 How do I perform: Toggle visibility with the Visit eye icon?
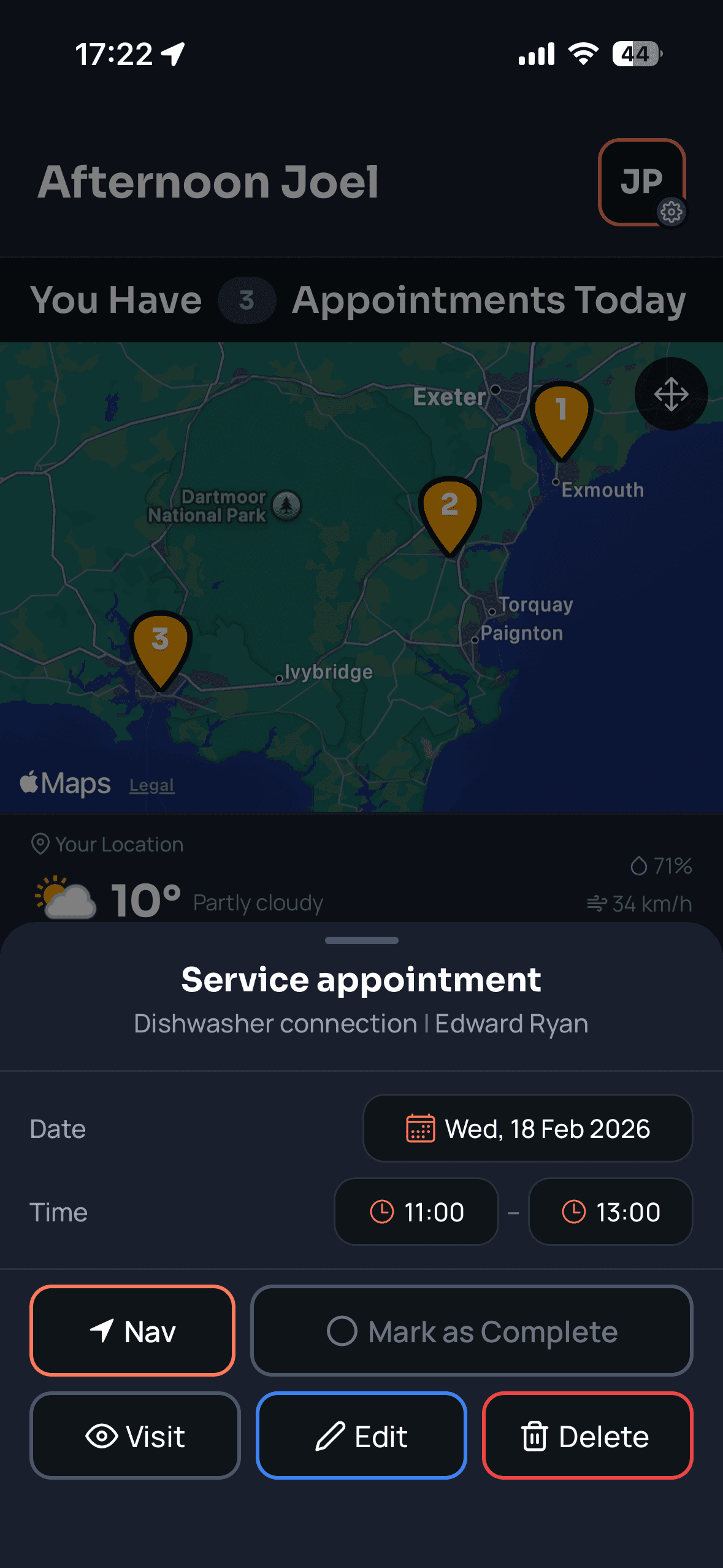click(x=102, y=1436)
